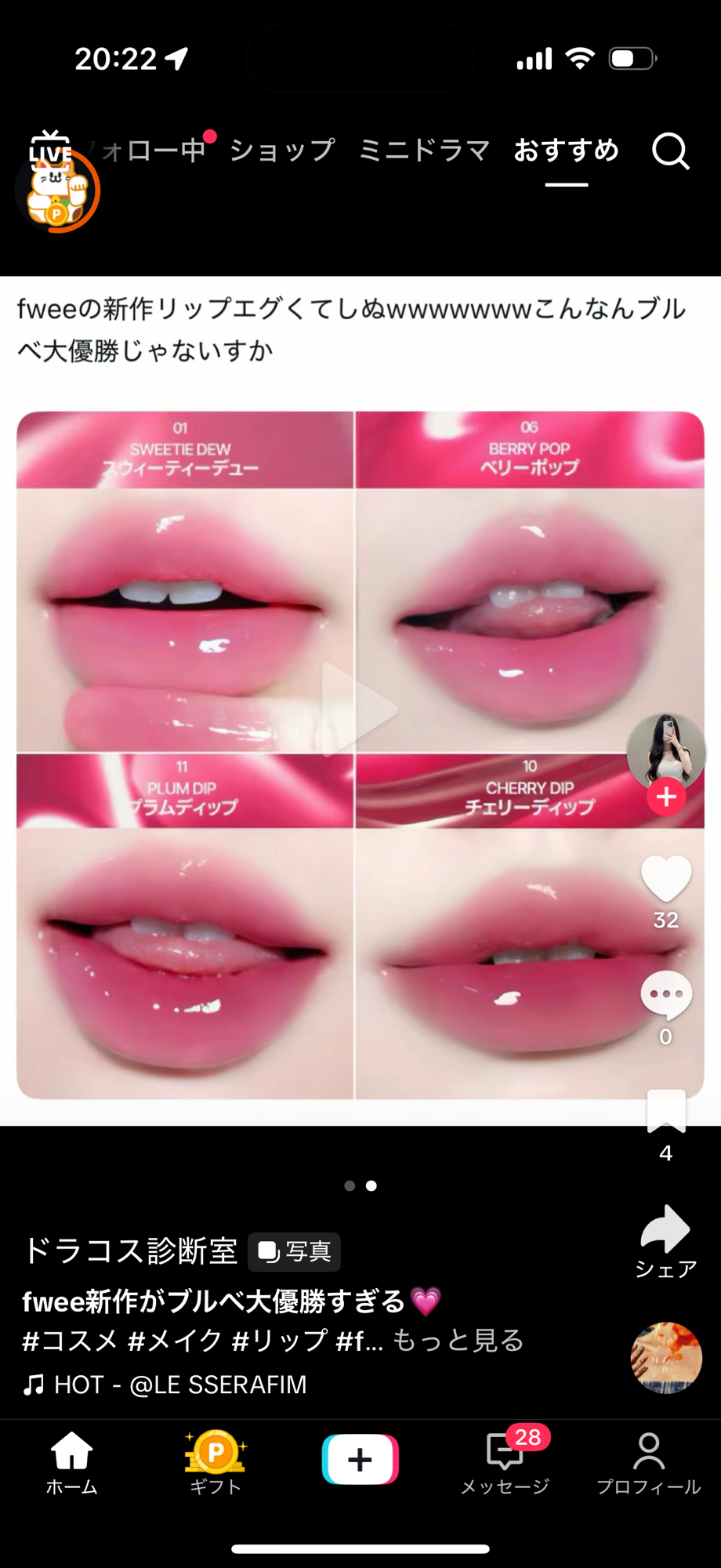Open the search magnifier icon
The width and height of the screenshot is (721, 1568).
(670, 151)
